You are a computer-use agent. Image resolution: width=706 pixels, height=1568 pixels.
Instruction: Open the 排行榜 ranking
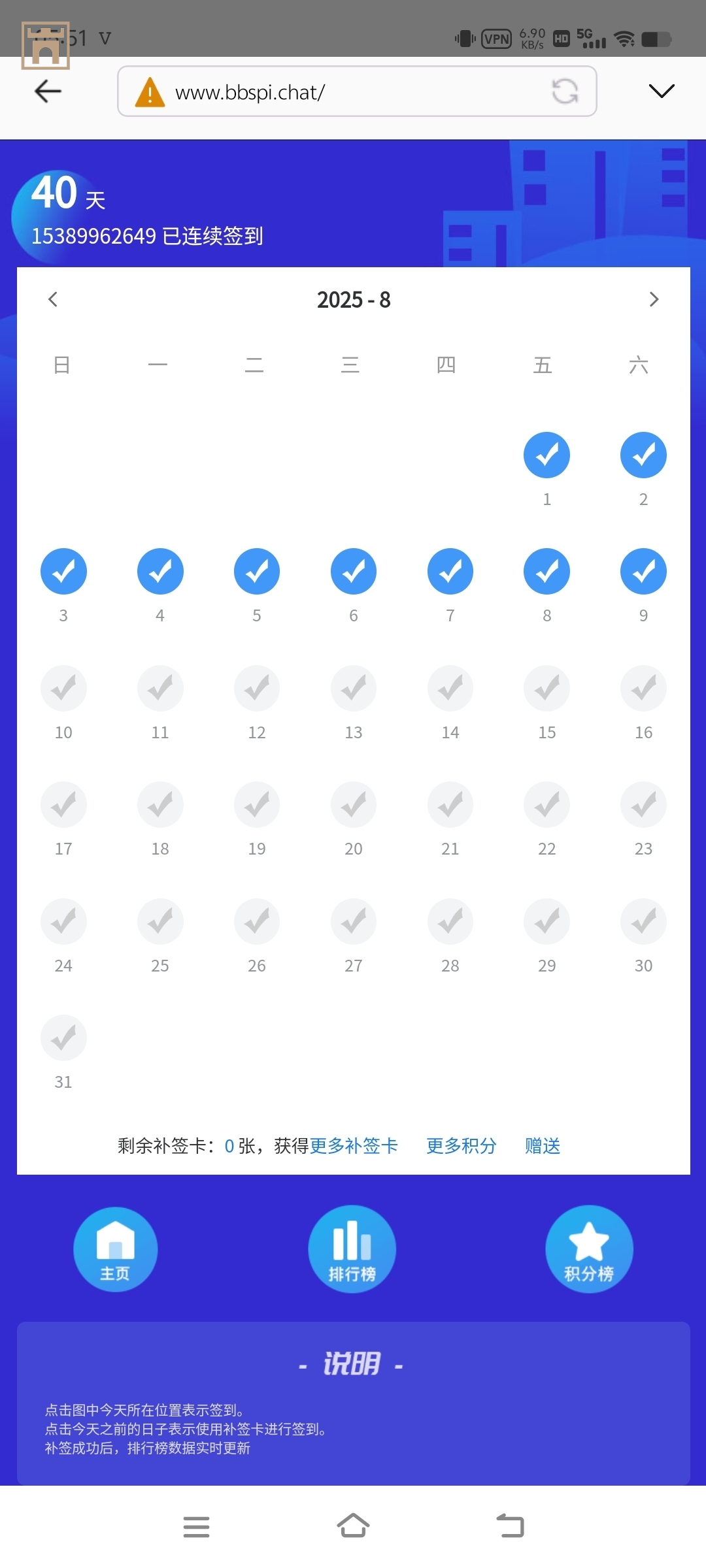click(352, 1249)
